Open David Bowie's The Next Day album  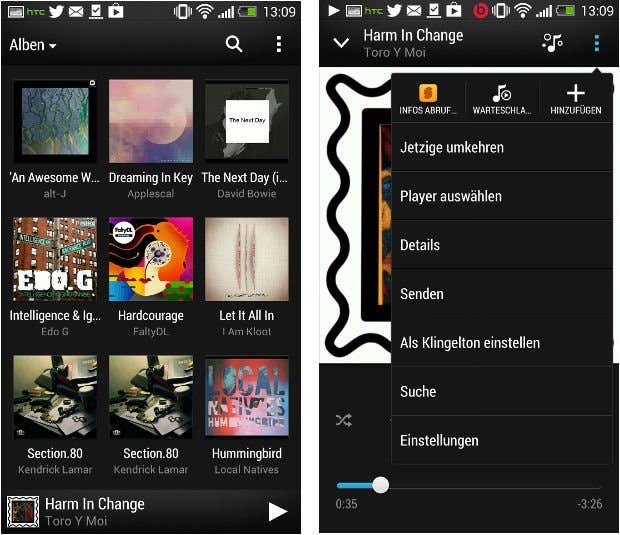[x=246, y=122]
